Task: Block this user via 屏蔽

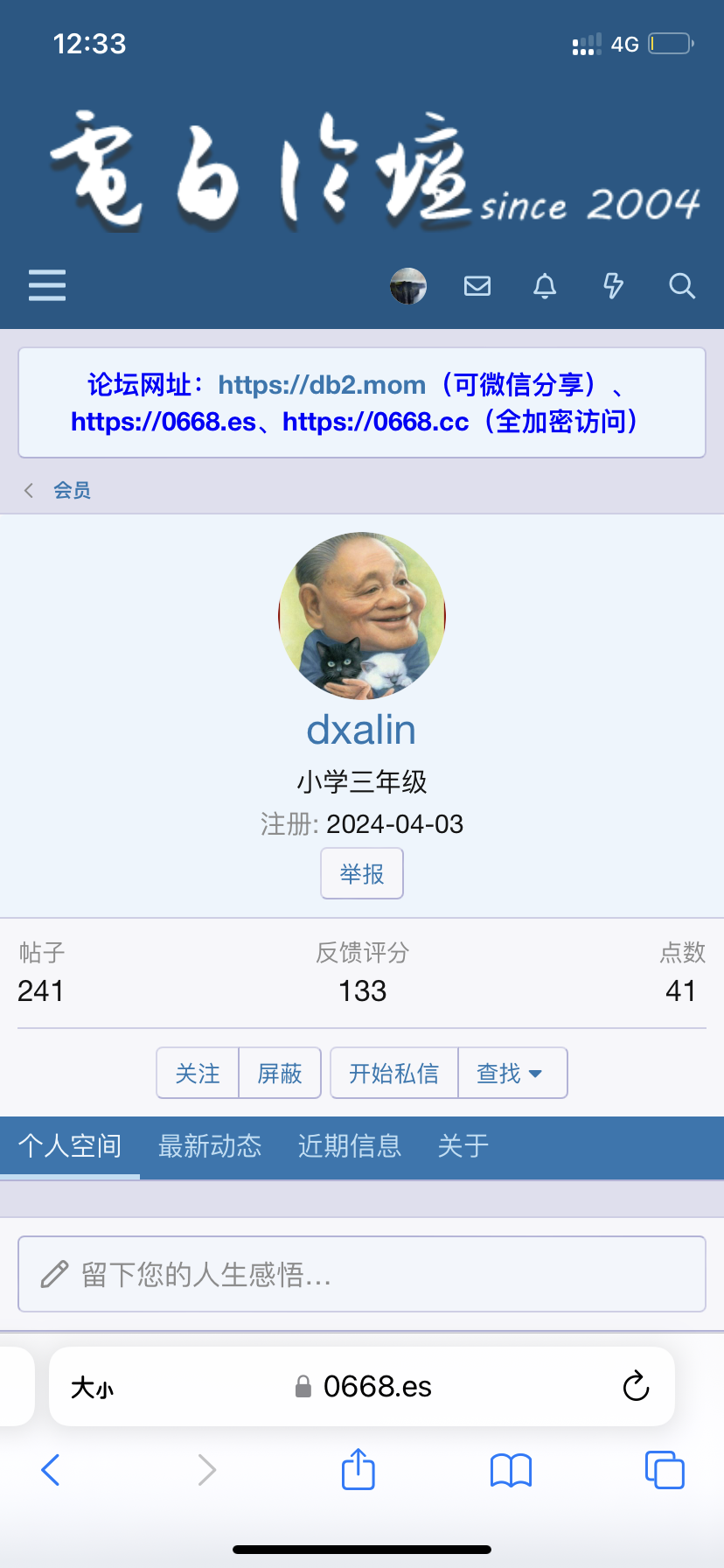Action: pyautogui.click(x=280, y=1073)
